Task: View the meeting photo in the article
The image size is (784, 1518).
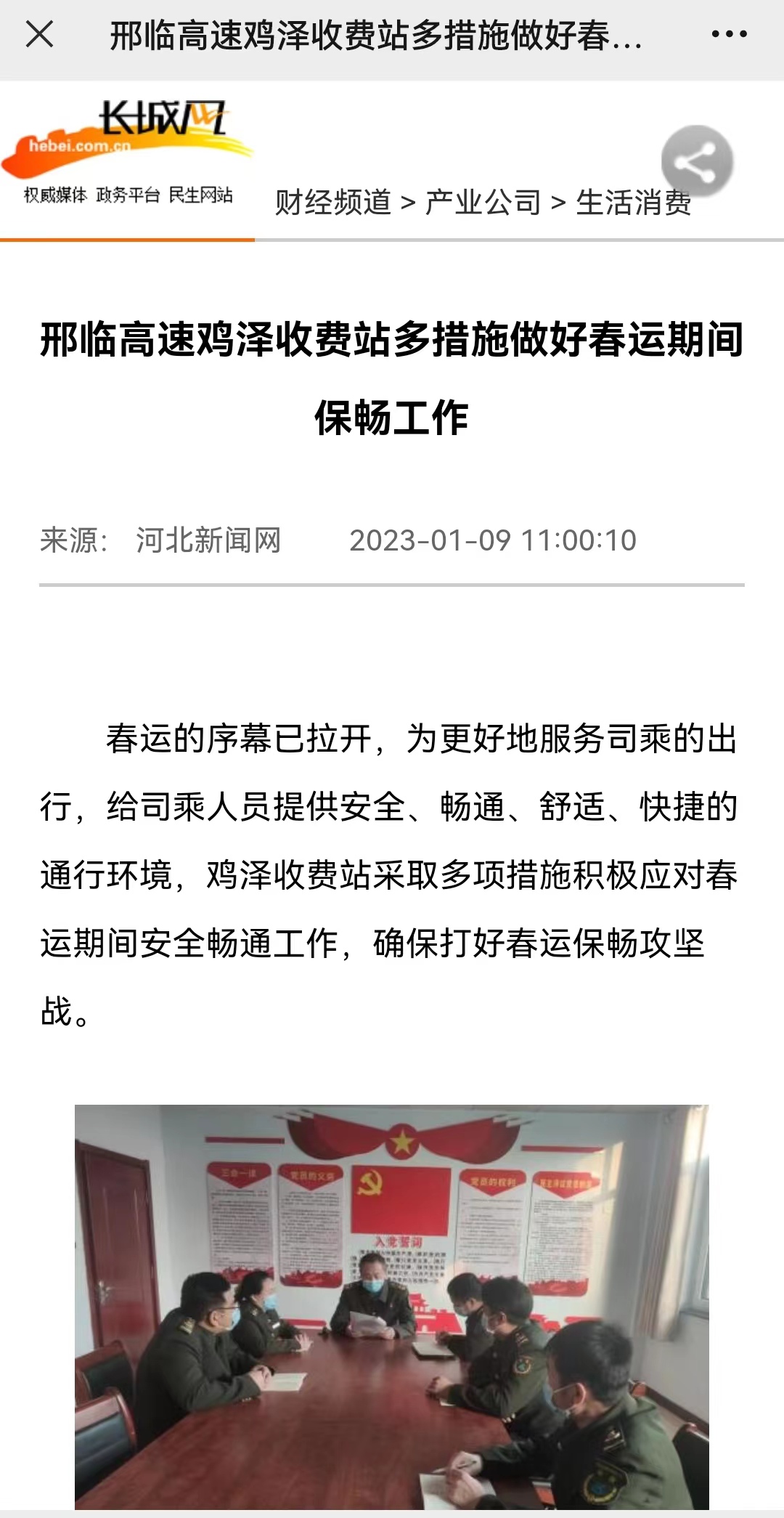Action: click(x=391, y=1307)
